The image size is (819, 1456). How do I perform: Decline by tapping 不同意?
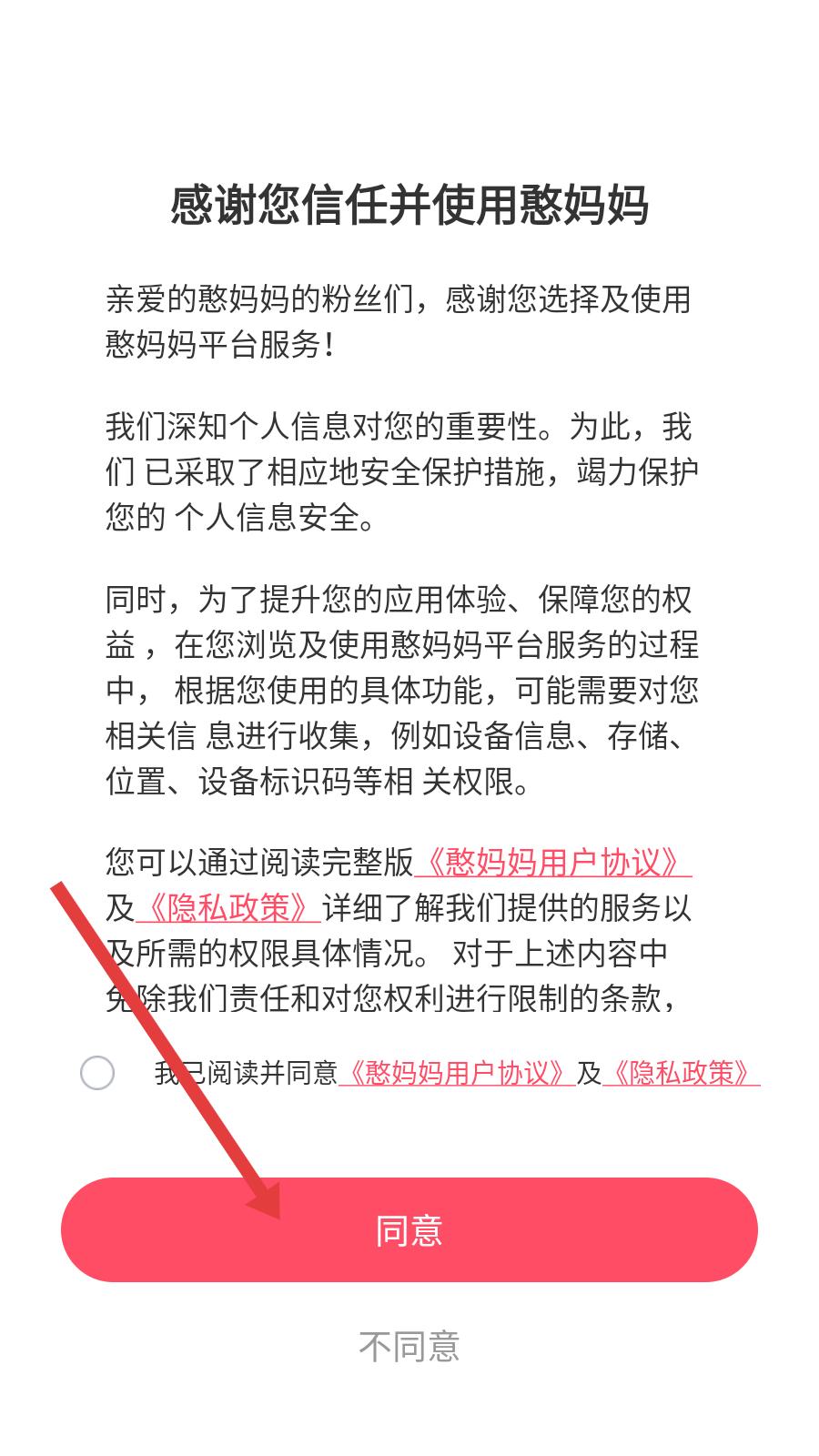[x=409, y=1346]
